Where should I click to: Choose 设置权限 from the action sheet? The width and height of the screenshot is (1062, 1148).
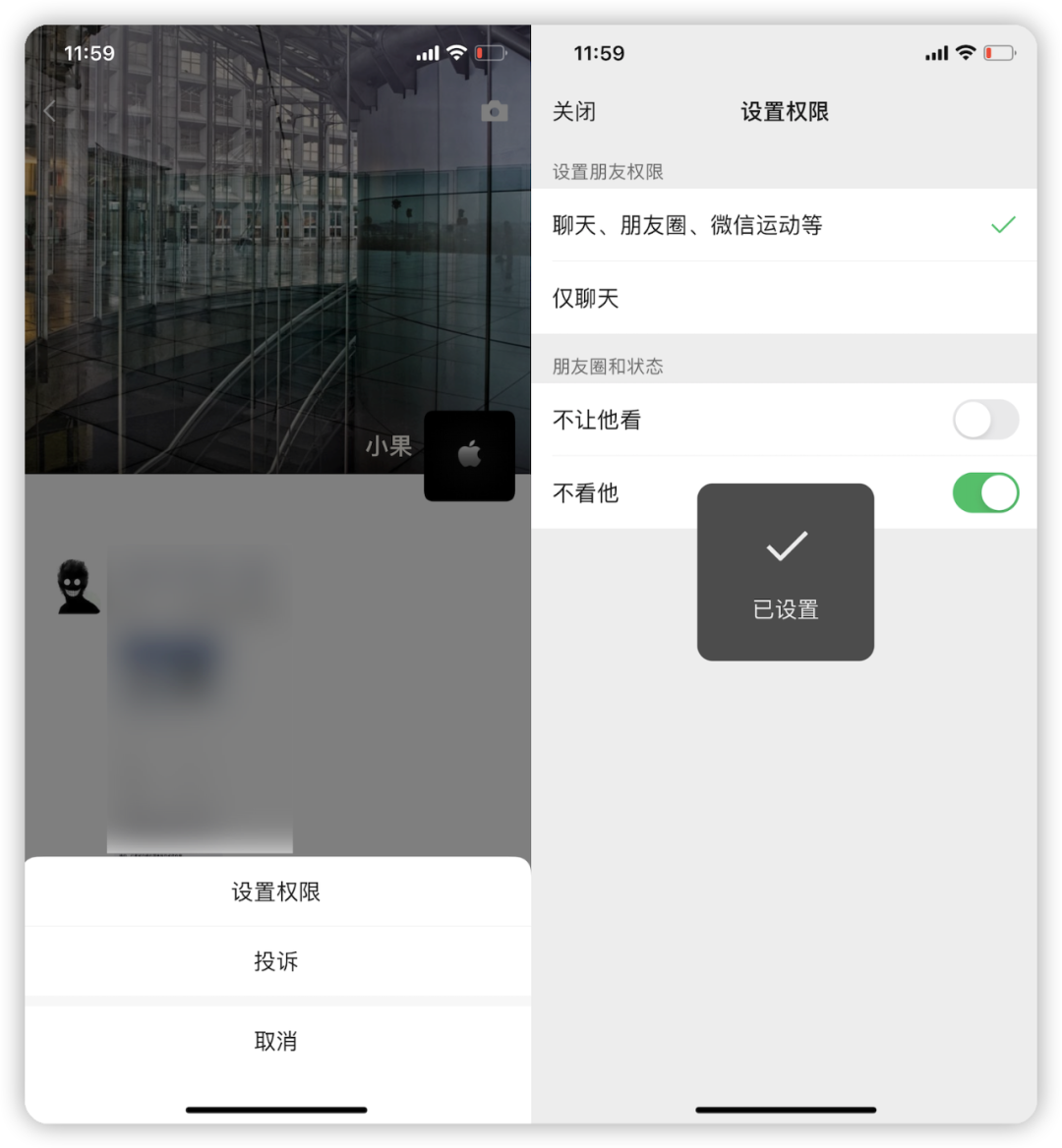(275, 891)
